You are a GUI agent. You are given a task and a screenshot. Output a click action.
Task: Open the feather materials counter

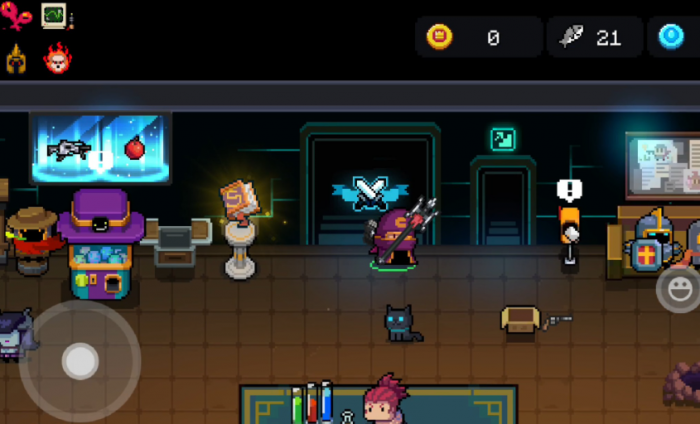point(594,37)
